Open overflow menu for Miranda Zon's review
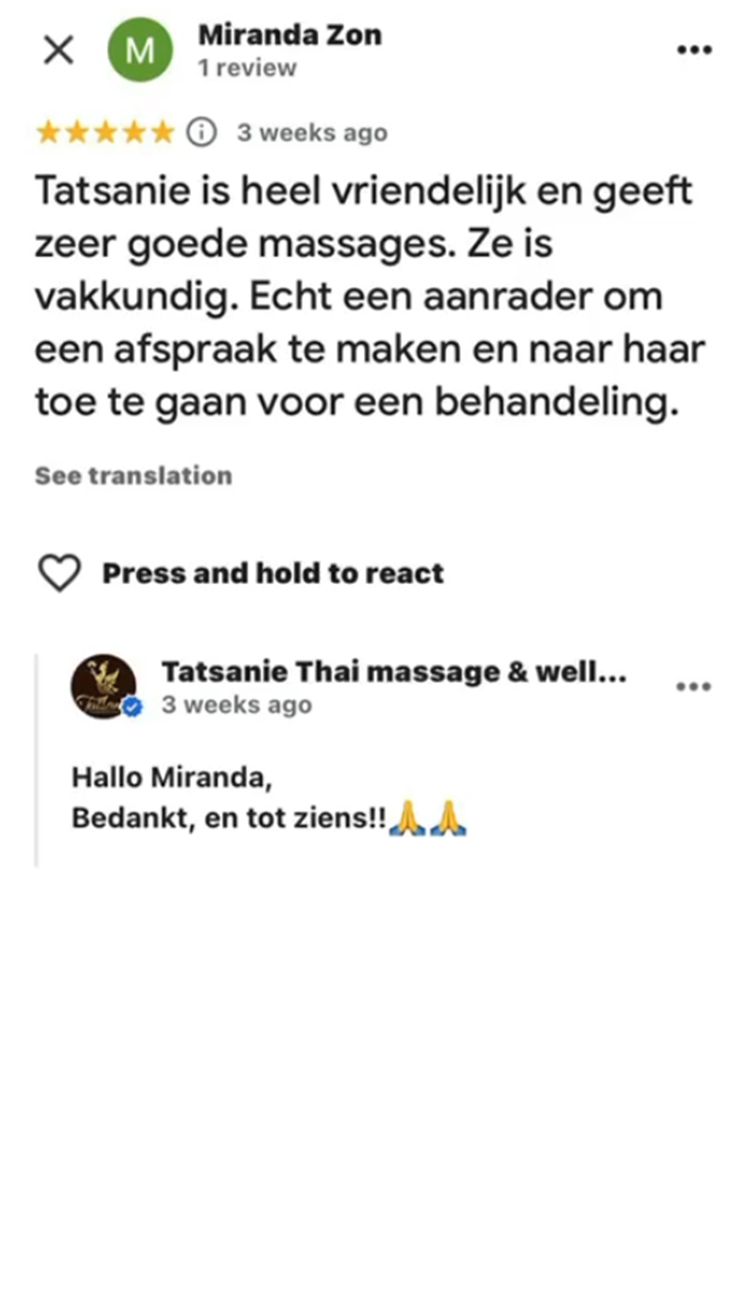This screenshot has width=750, height=1292. [694, 50]
